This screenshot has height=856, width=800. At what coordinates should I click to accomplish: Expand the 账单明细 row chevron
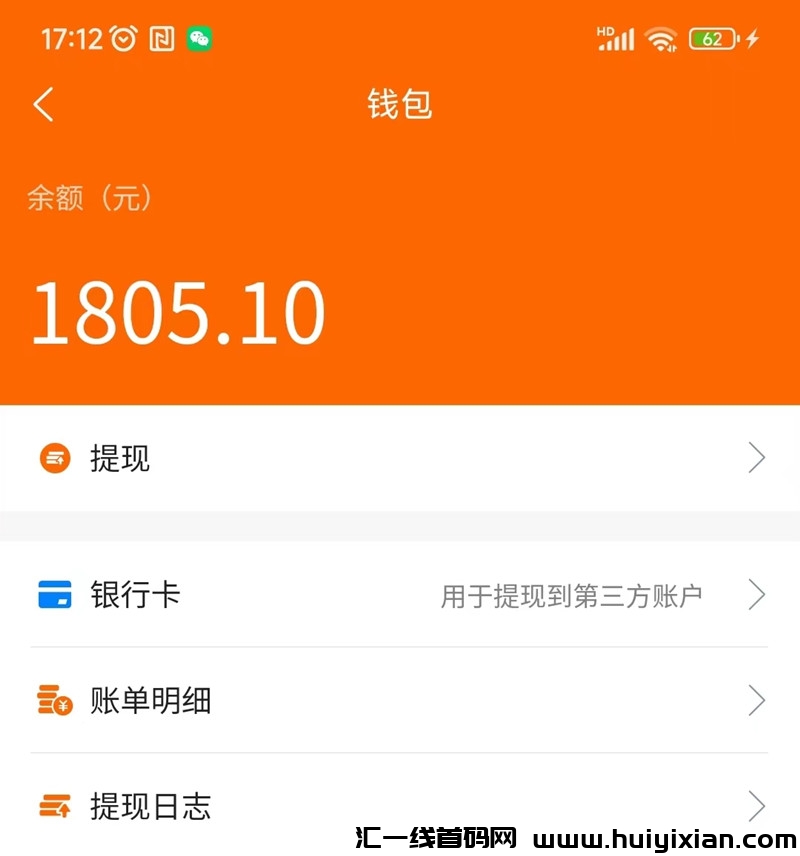pyautogui.click(x=758, y=701)
